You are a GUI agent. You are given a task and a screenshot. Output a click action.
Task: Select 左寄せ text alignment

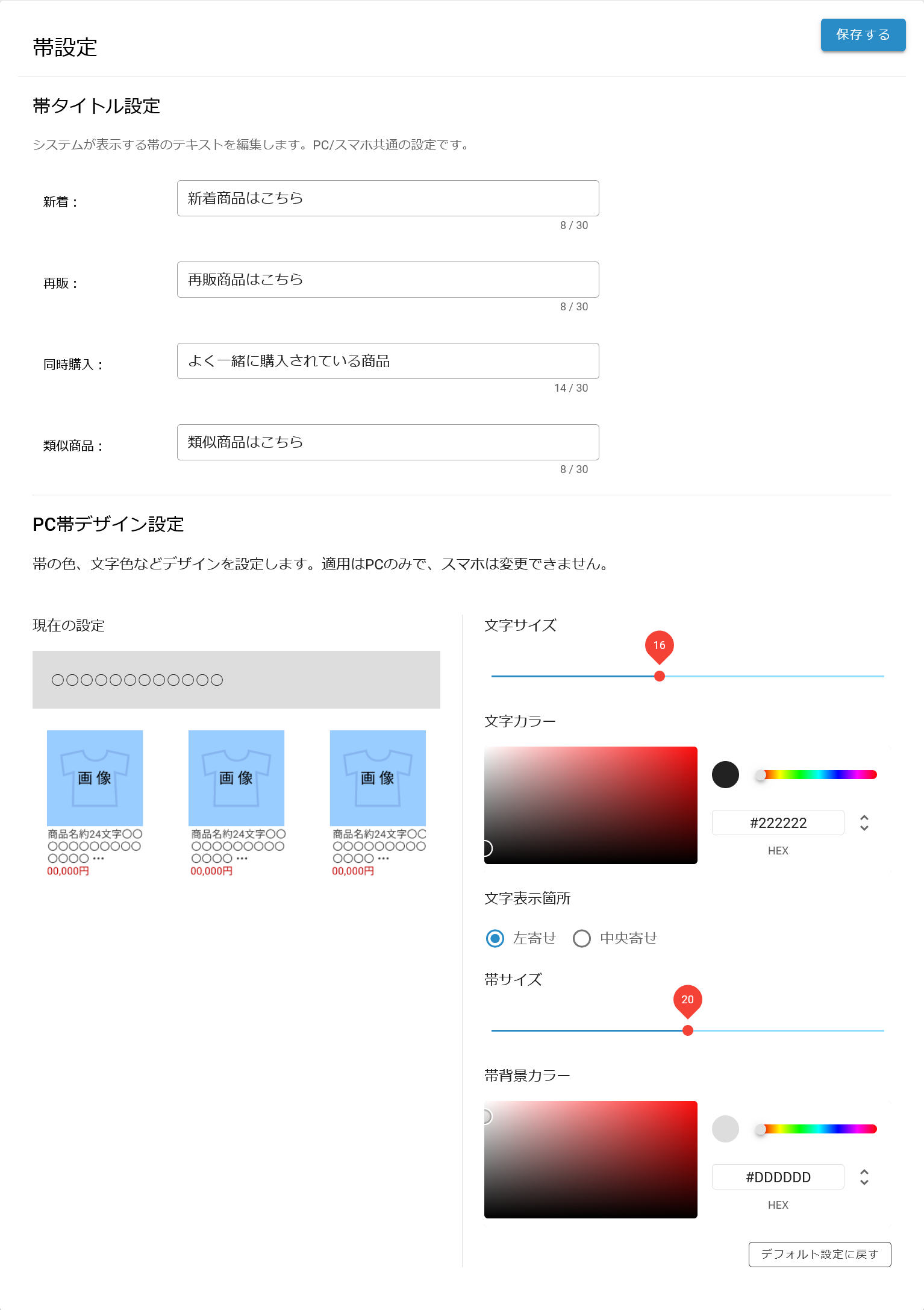tap(521, 938)
